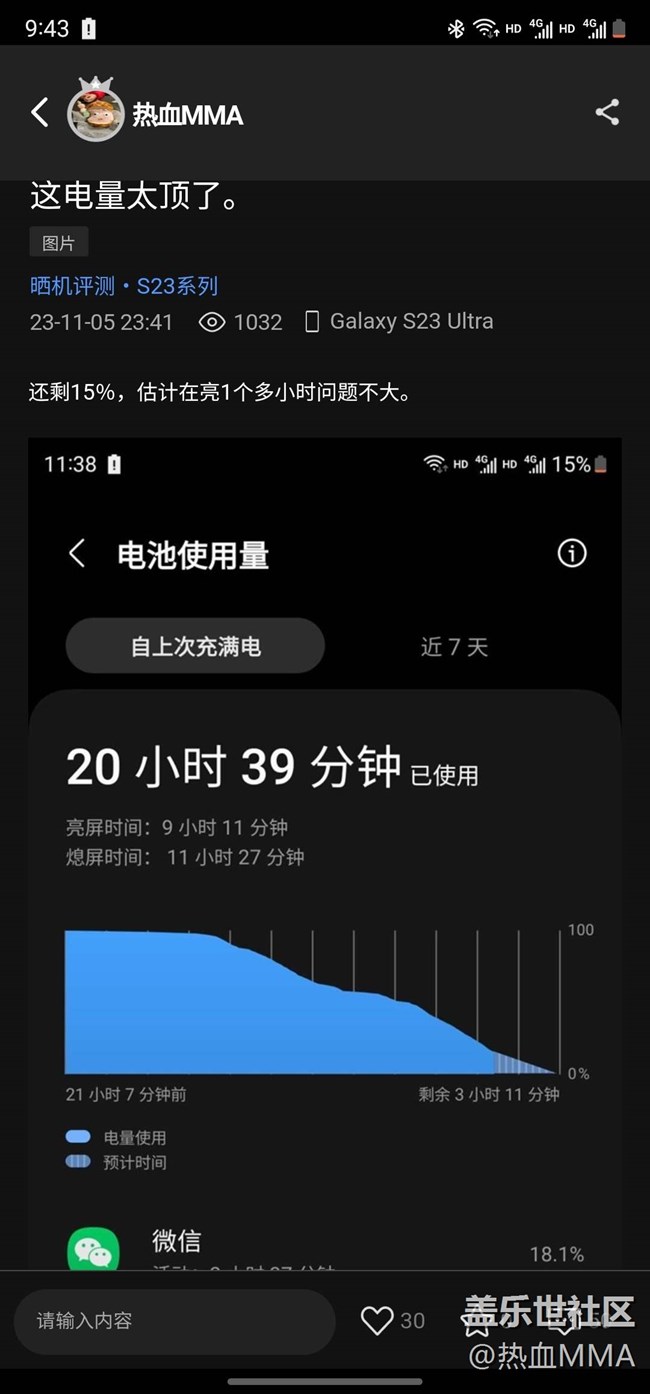This screenshot has width=650, height=1394.
Task: Focus the 请输入内容 comment field
Action: click(174, 1321)
